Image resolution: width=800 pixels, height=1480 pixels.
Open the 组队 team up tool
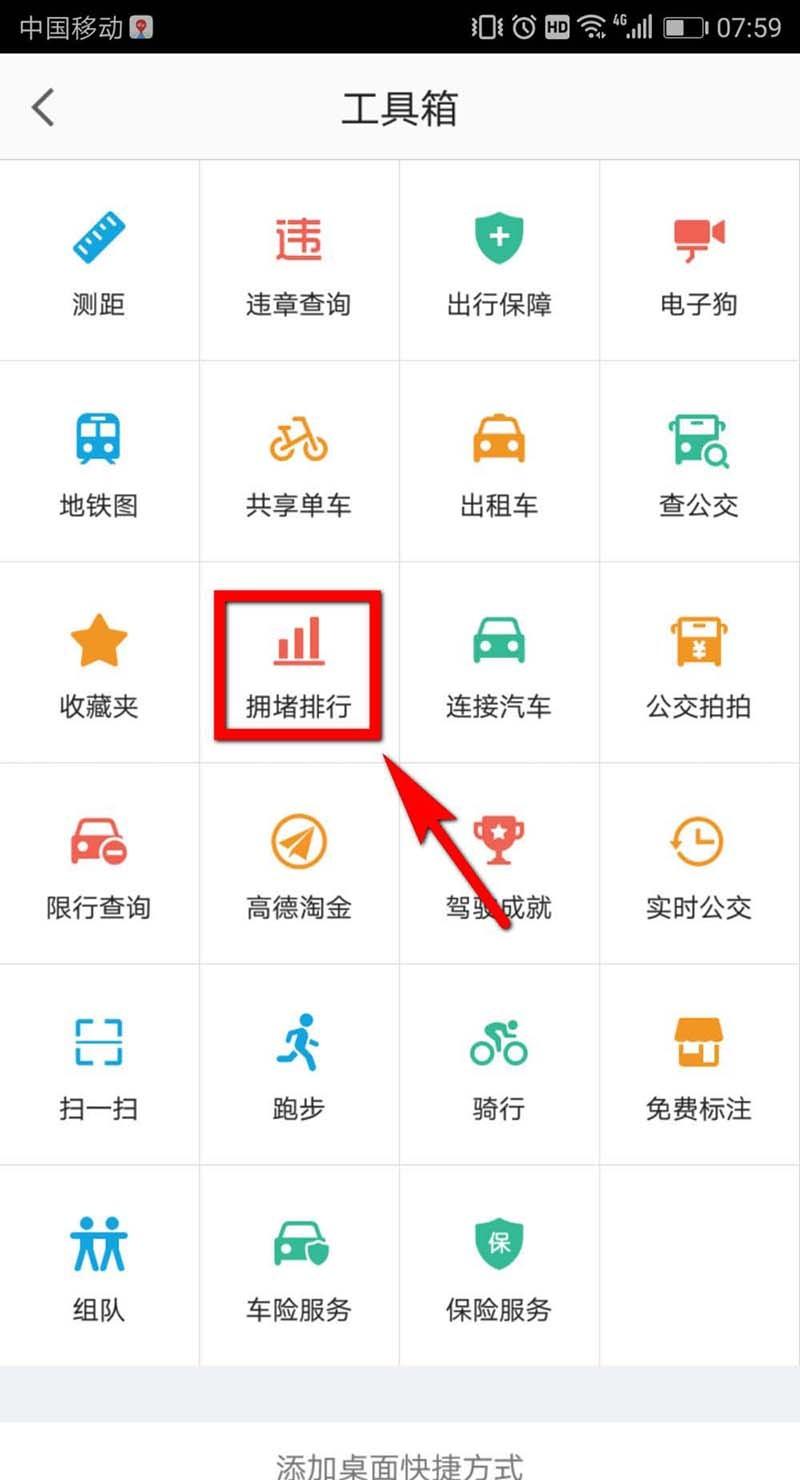100,1265
